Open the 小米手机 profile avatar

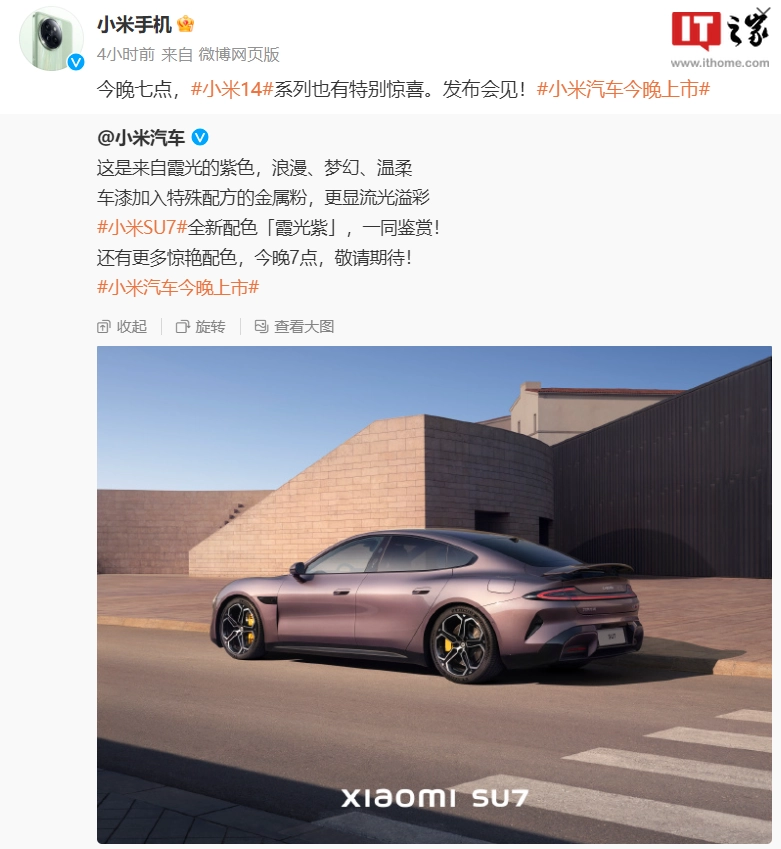[x=51, y=41]
